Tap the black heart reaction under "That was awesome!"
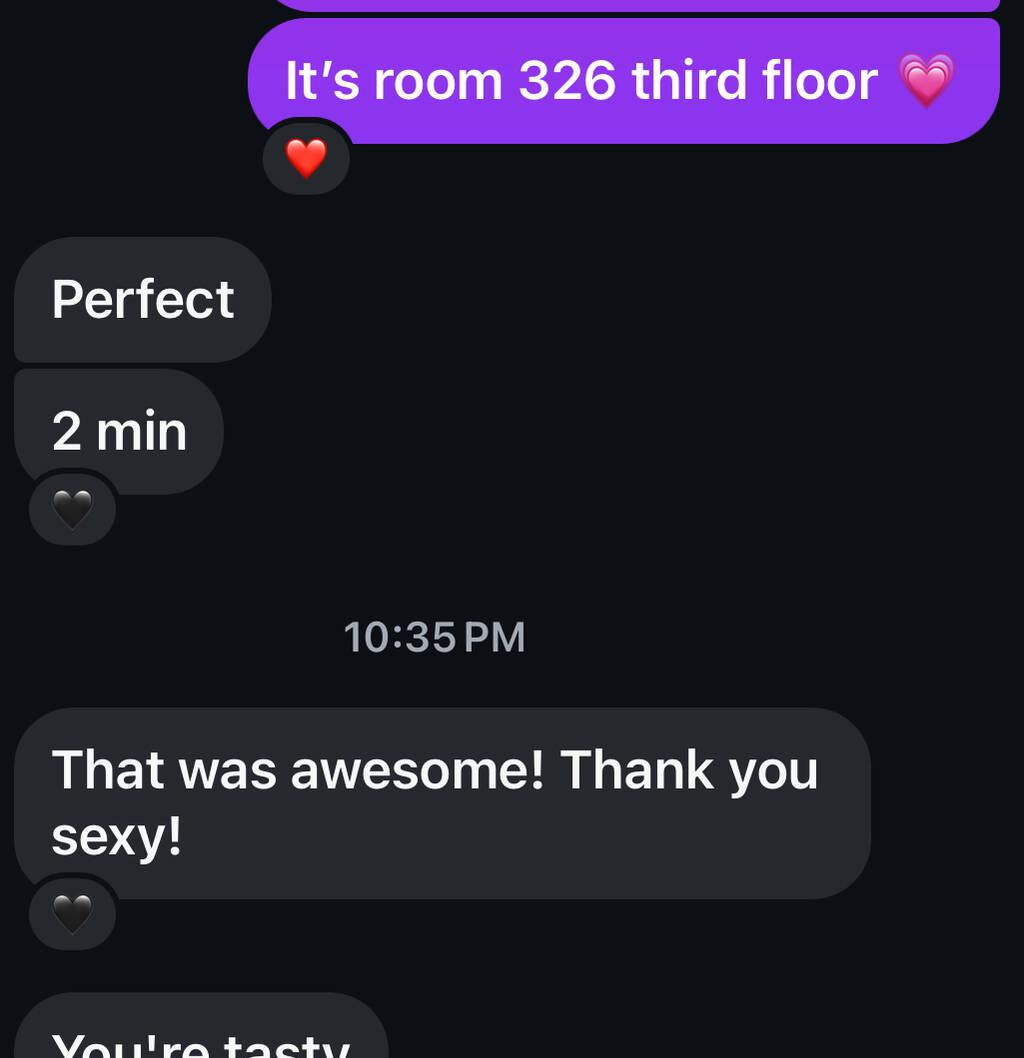 pyautogui.click(x=72, y=913)
